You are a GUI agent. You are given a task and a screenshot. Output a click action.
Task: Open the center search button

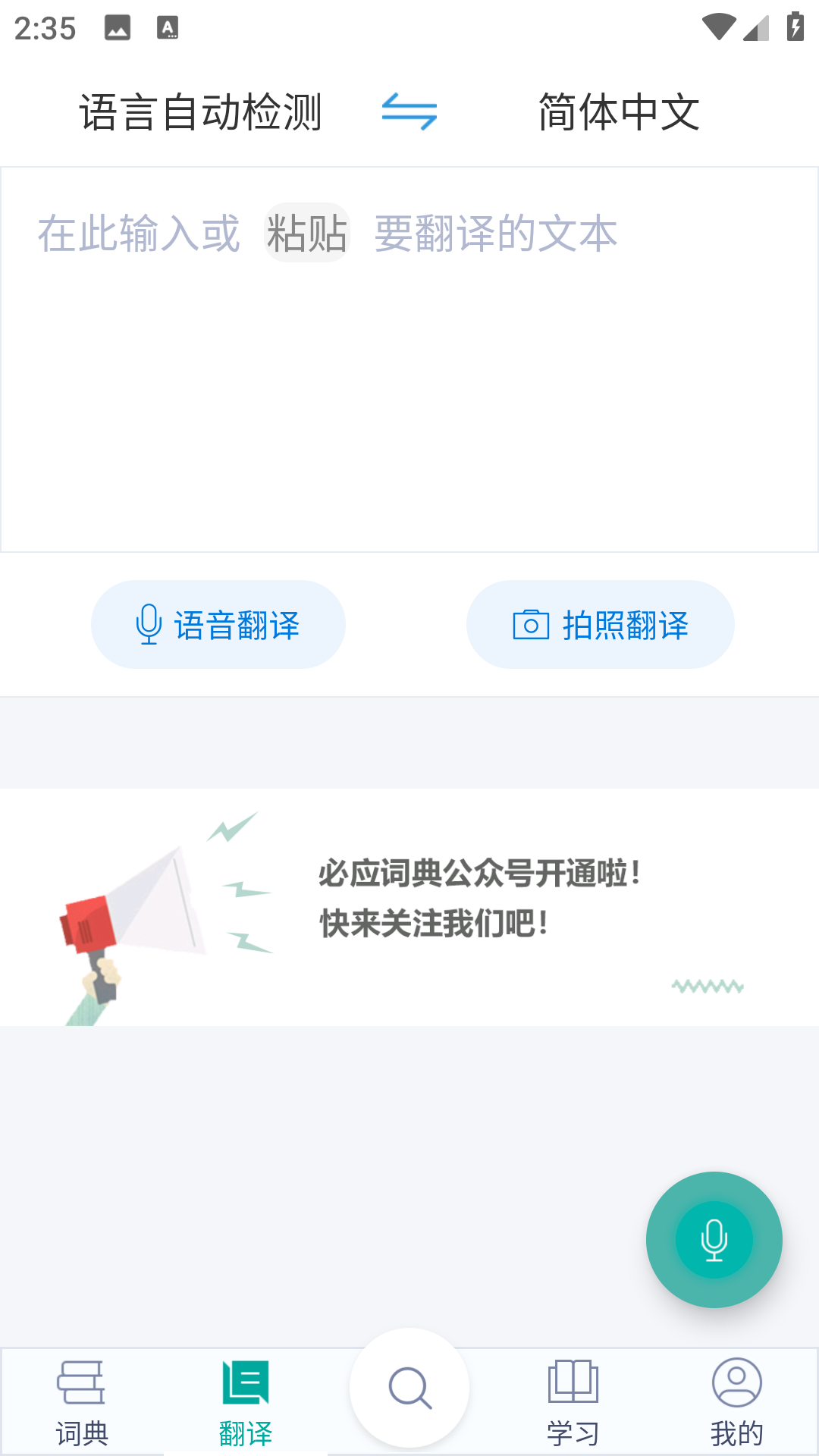coord(409,1388)
